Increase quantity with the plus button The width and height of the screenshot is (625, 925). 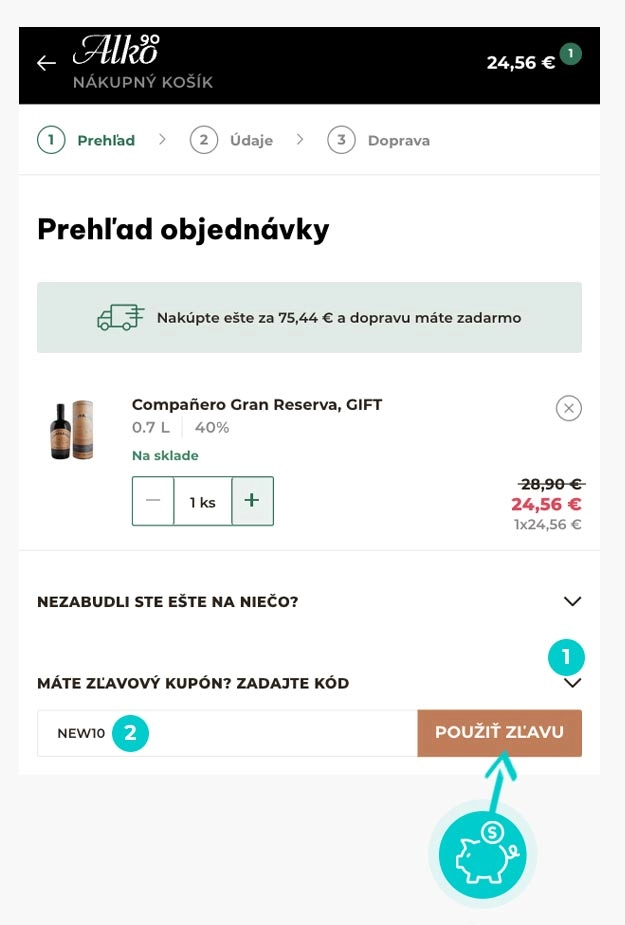click(252, 501)
